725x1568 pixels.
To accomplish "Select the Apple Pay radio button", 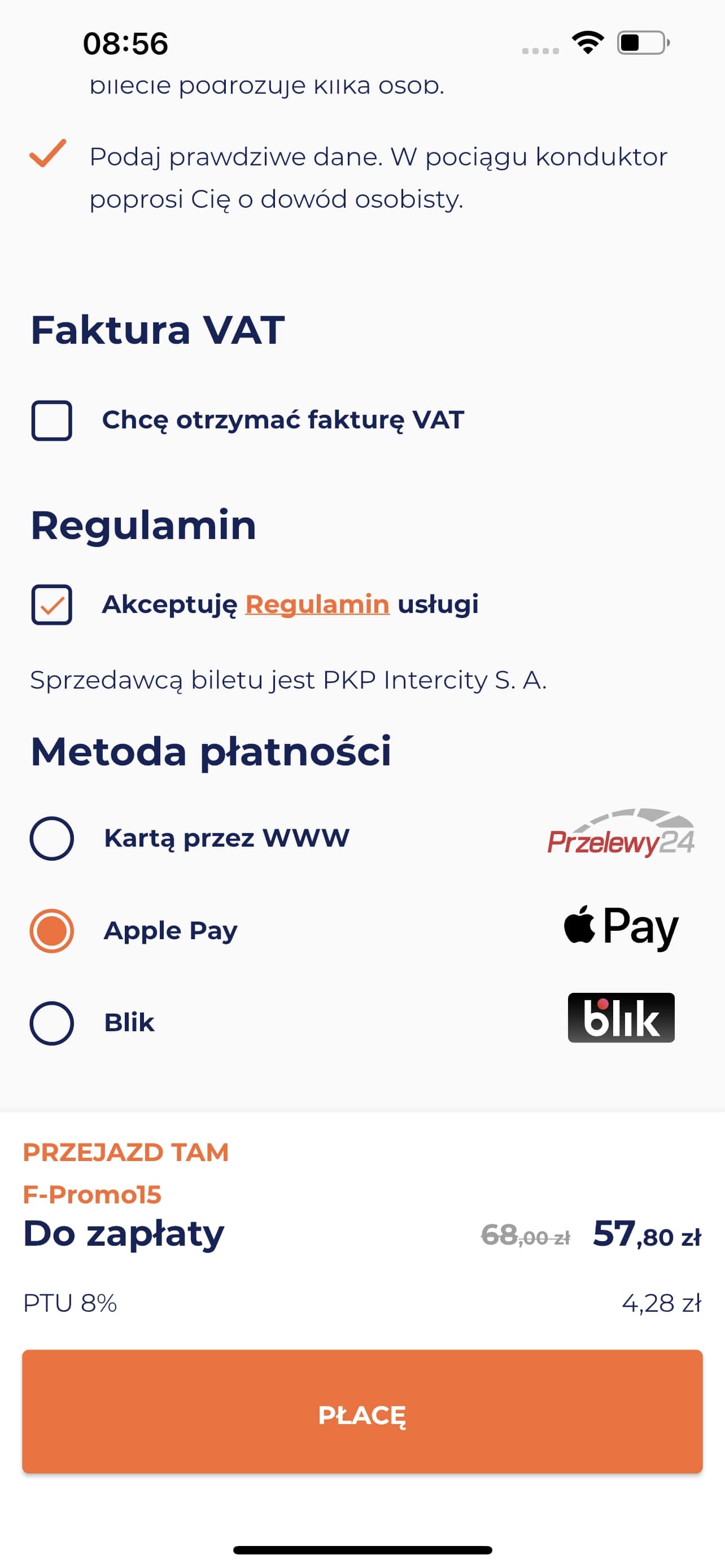I will [x=52, y=930].
